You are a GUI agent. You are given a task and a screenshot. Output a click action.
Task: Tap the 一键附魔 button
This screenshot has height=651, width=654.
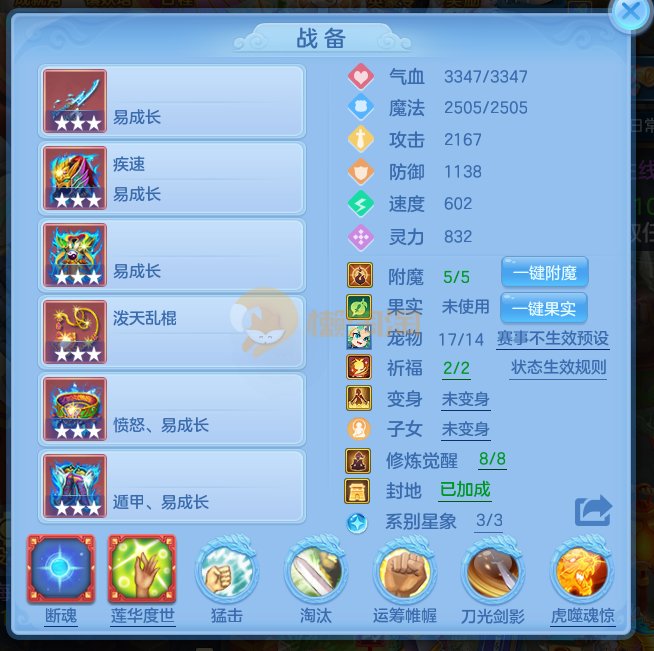[544, 273]
